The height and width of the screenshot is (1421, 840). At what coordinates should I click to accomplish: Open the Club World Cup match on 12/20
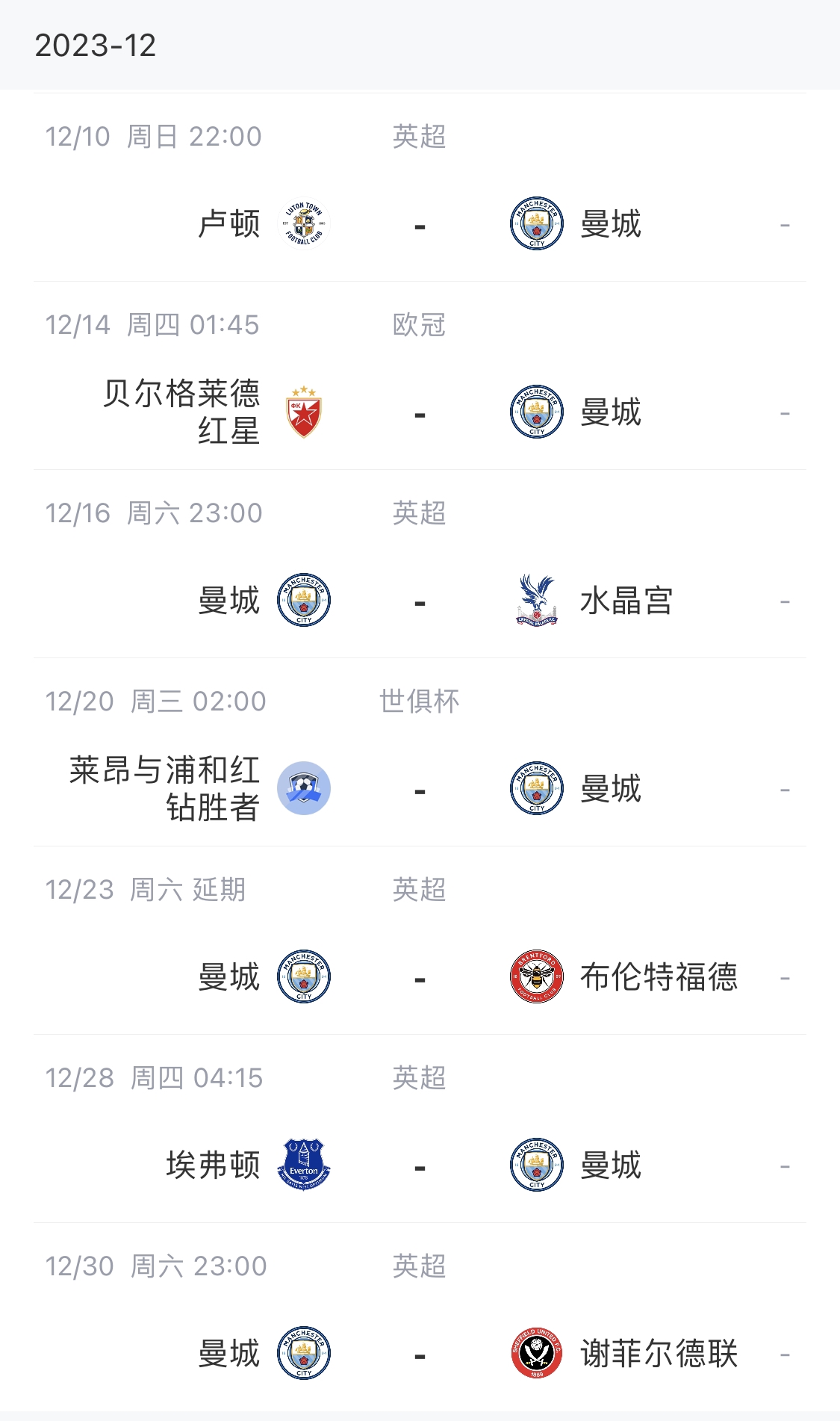[x=420, y=789]
